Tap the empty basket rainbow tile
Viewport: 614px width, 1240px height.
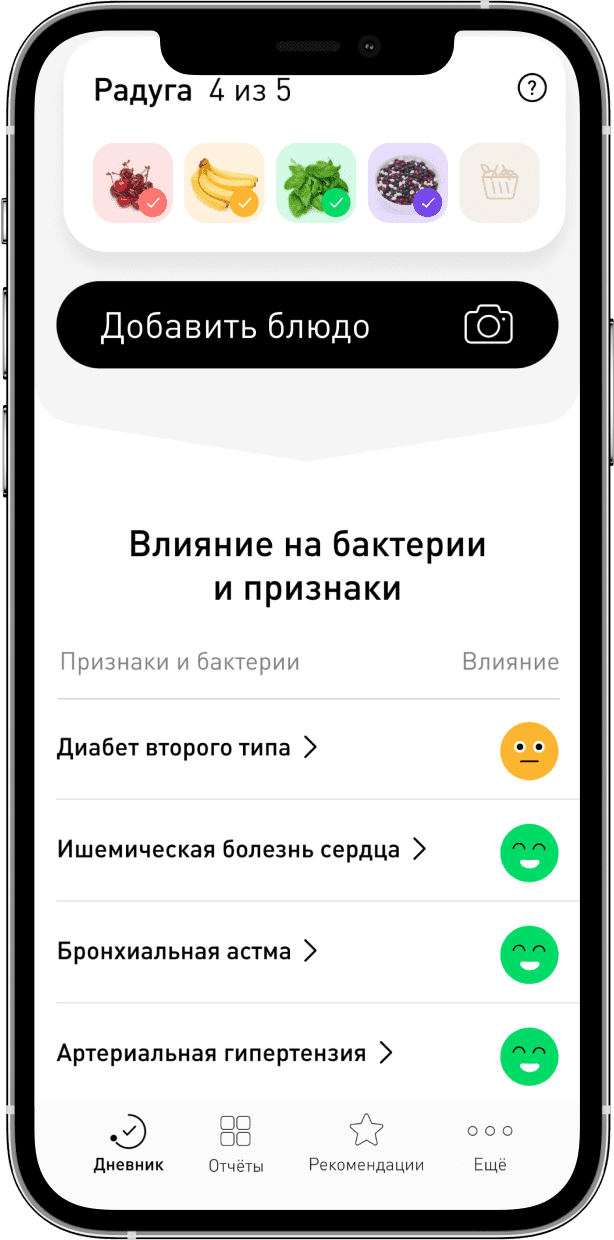coord(499,183)
